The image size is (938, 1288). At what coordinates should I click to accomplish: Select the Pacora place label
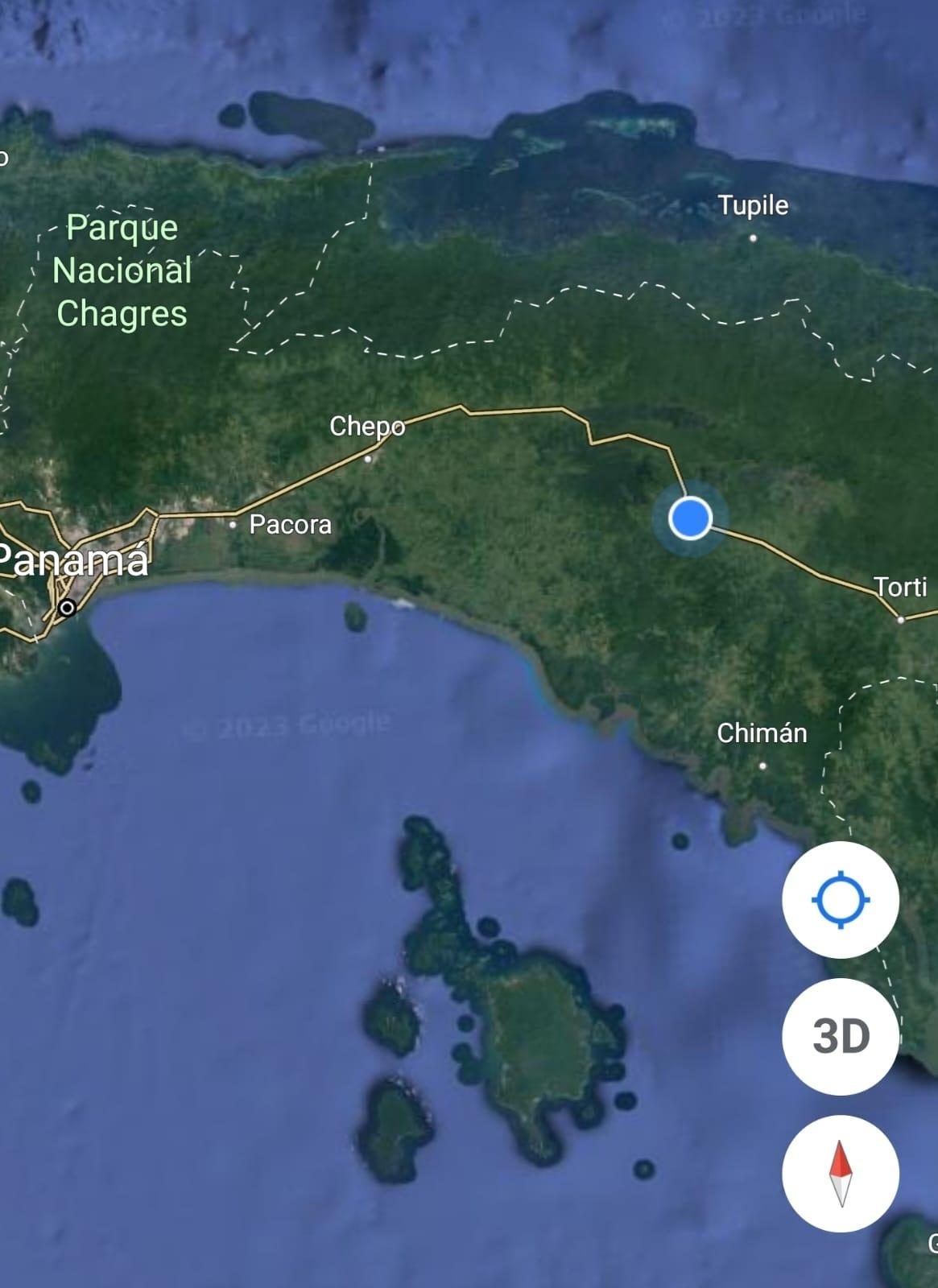291,524
